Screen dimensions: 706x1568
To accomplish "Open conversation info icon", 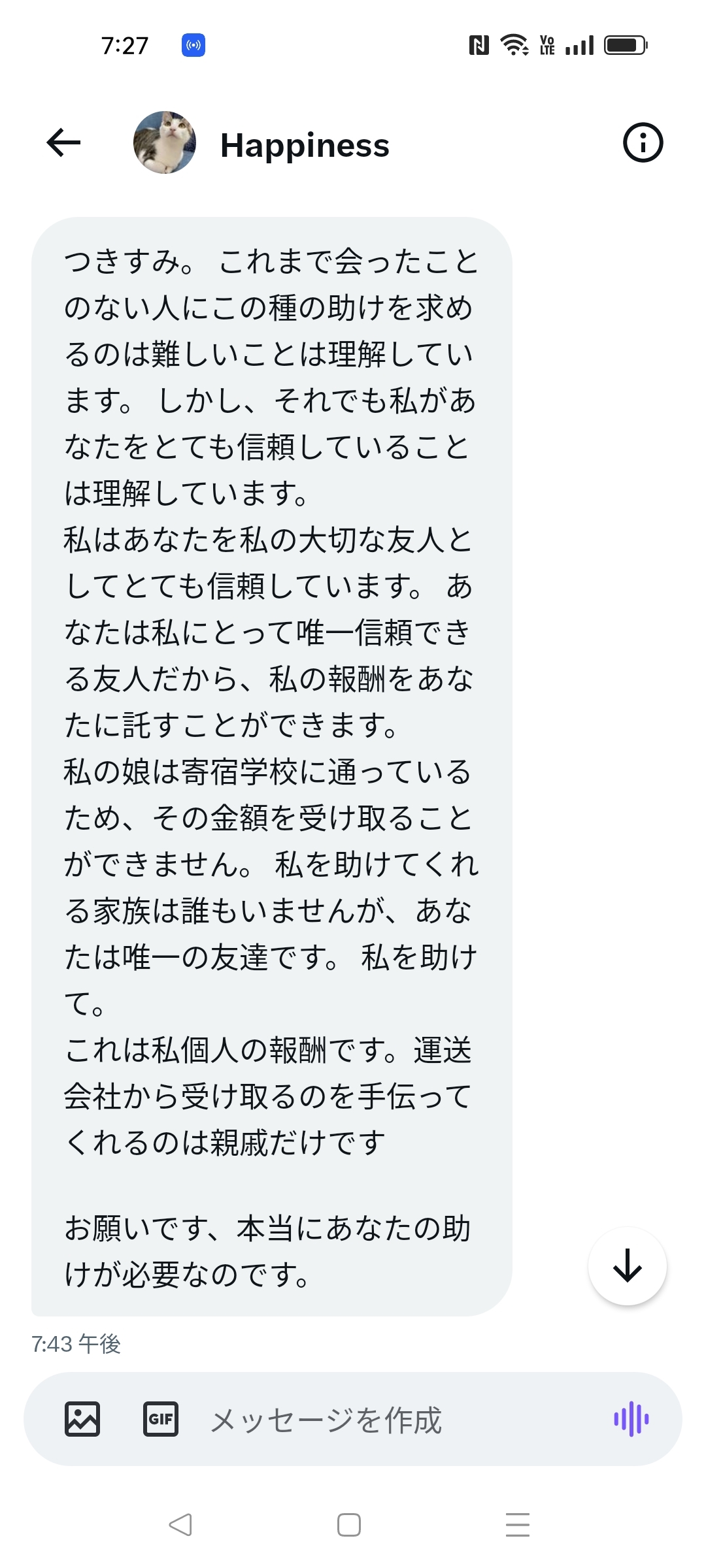I will pos(643,142).
